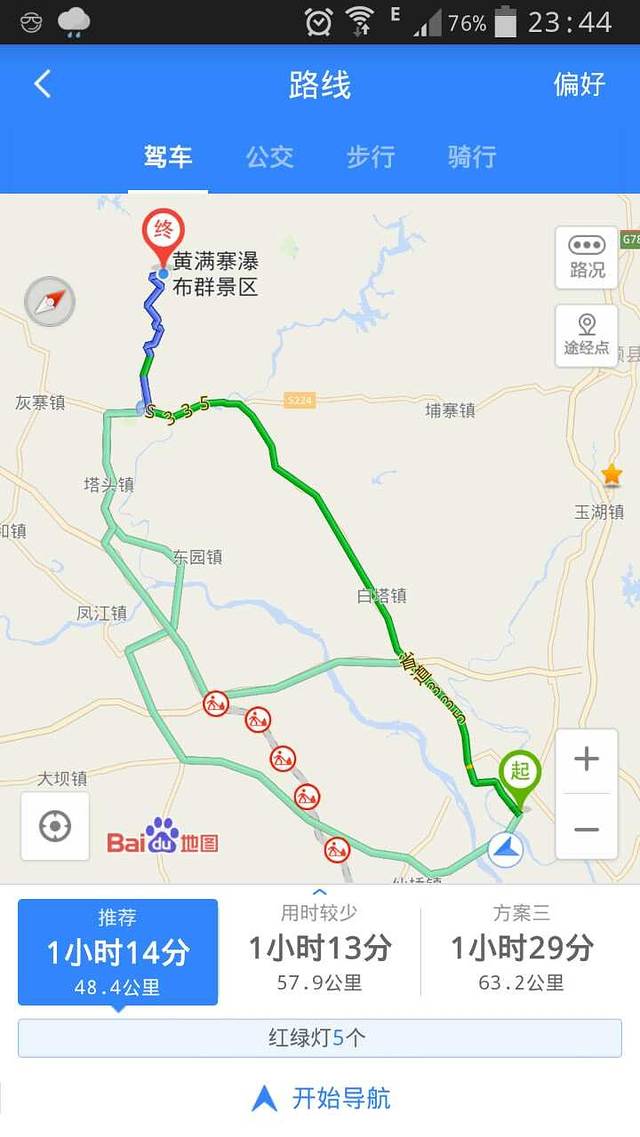Add a waypoint with 途经点
Image resolution: width=640 pixels, height=1137 pixels.
[587, 335]
